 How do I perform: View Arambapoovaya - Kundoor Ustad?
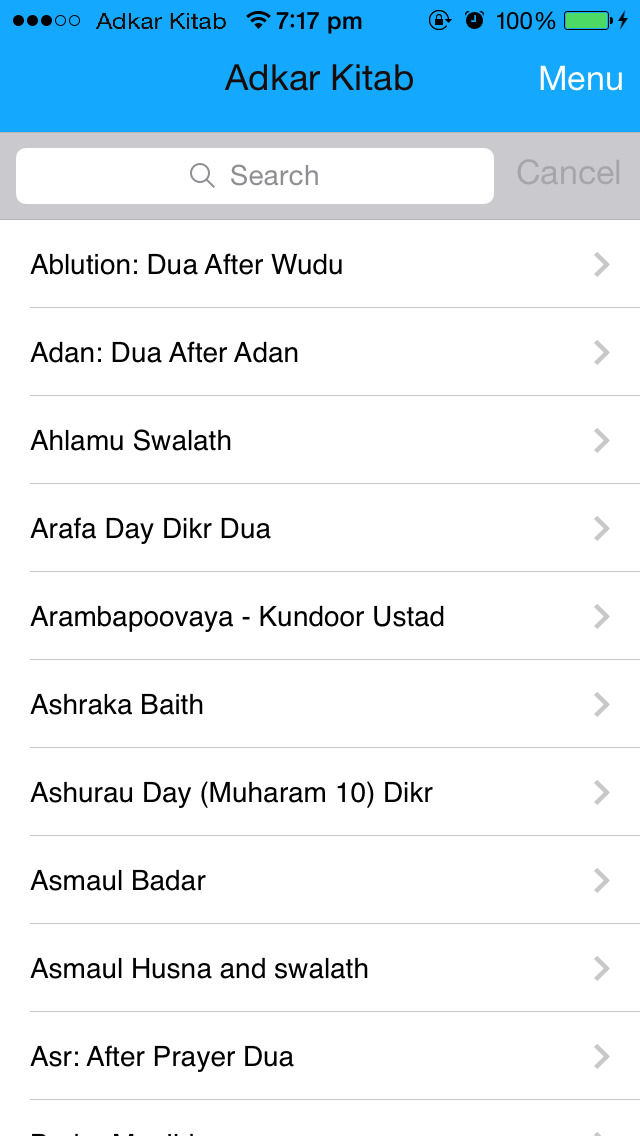320,616
